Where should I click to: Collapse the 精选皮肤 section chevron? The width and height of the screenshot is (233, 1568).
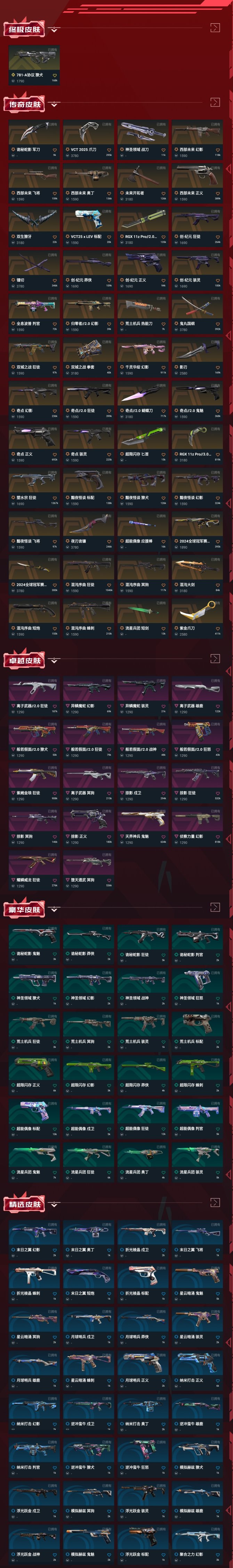(x=54, y=1204)
